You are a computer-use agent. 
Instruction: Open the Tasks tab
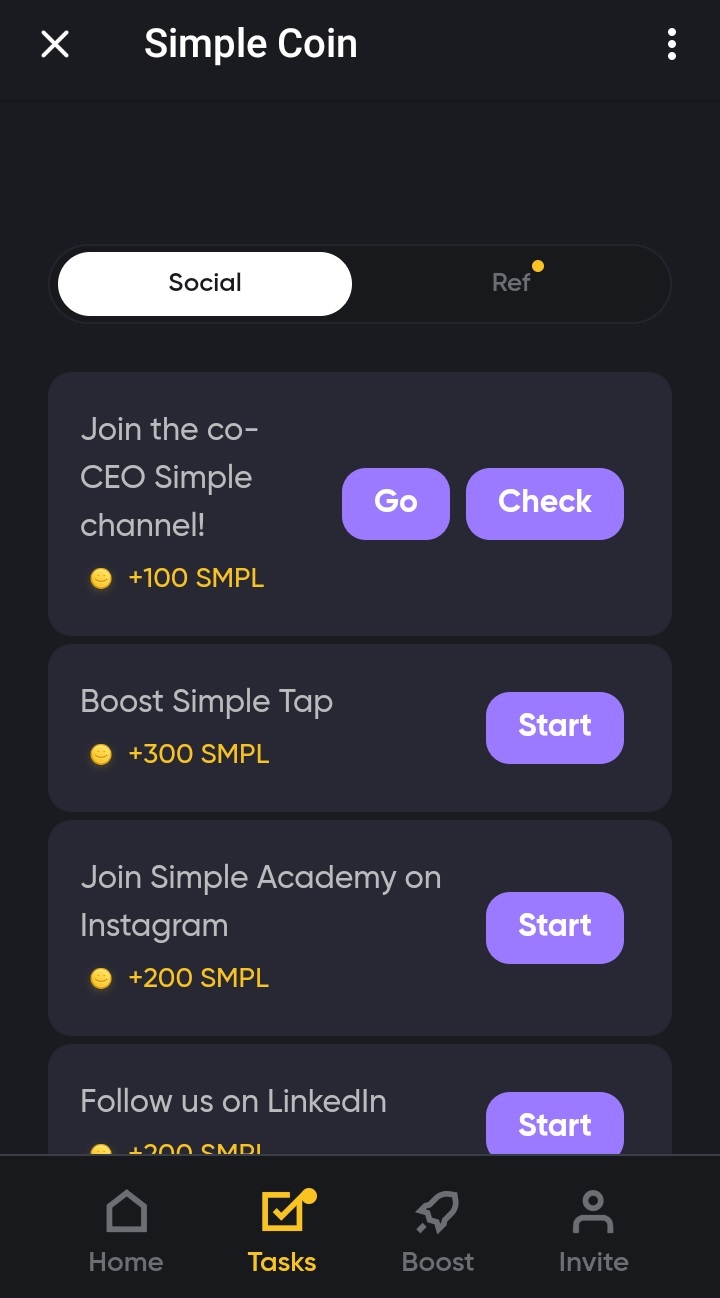click(x=282, y=1231)
